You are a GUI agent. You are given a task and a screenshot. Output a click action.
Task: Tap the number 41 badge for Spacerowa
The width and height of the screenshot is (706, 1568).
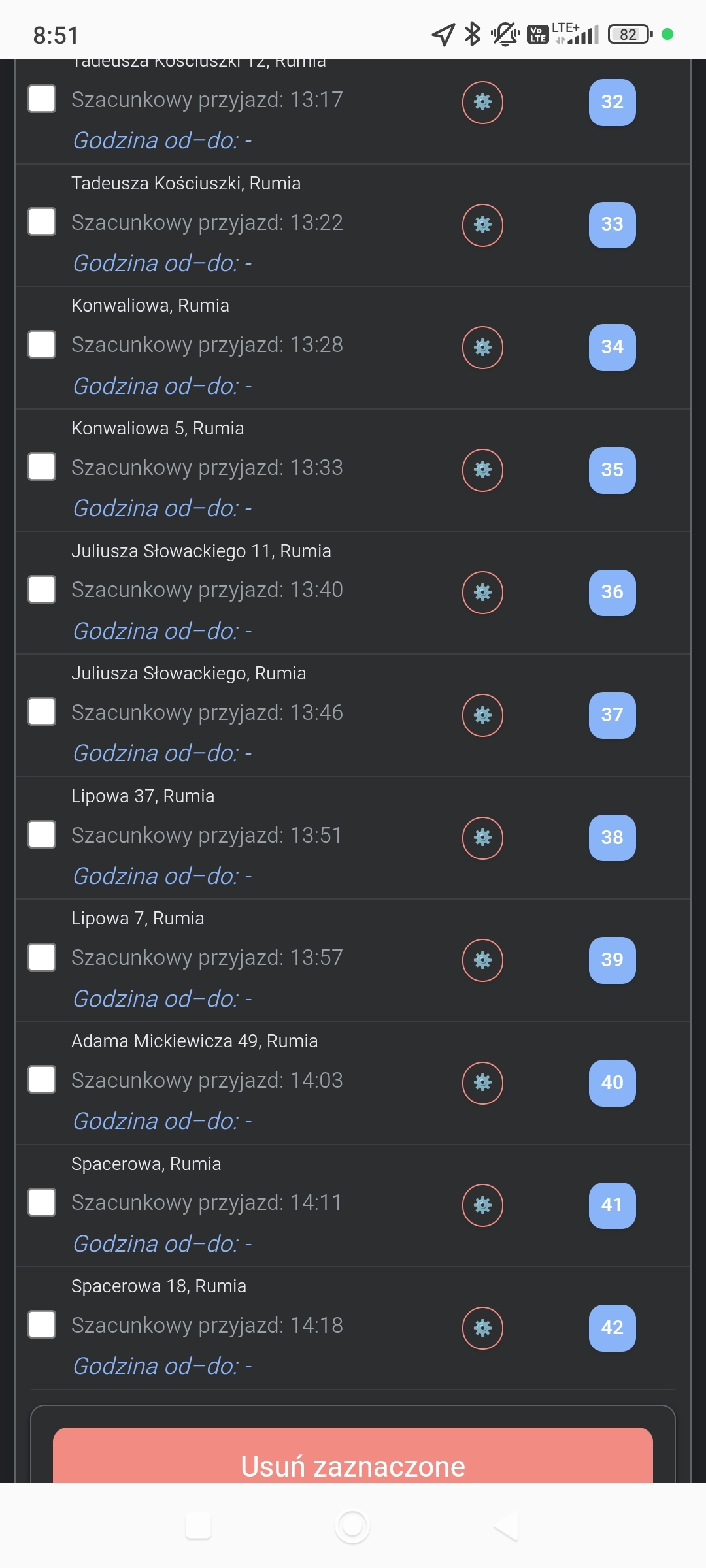pos(612,1205)
